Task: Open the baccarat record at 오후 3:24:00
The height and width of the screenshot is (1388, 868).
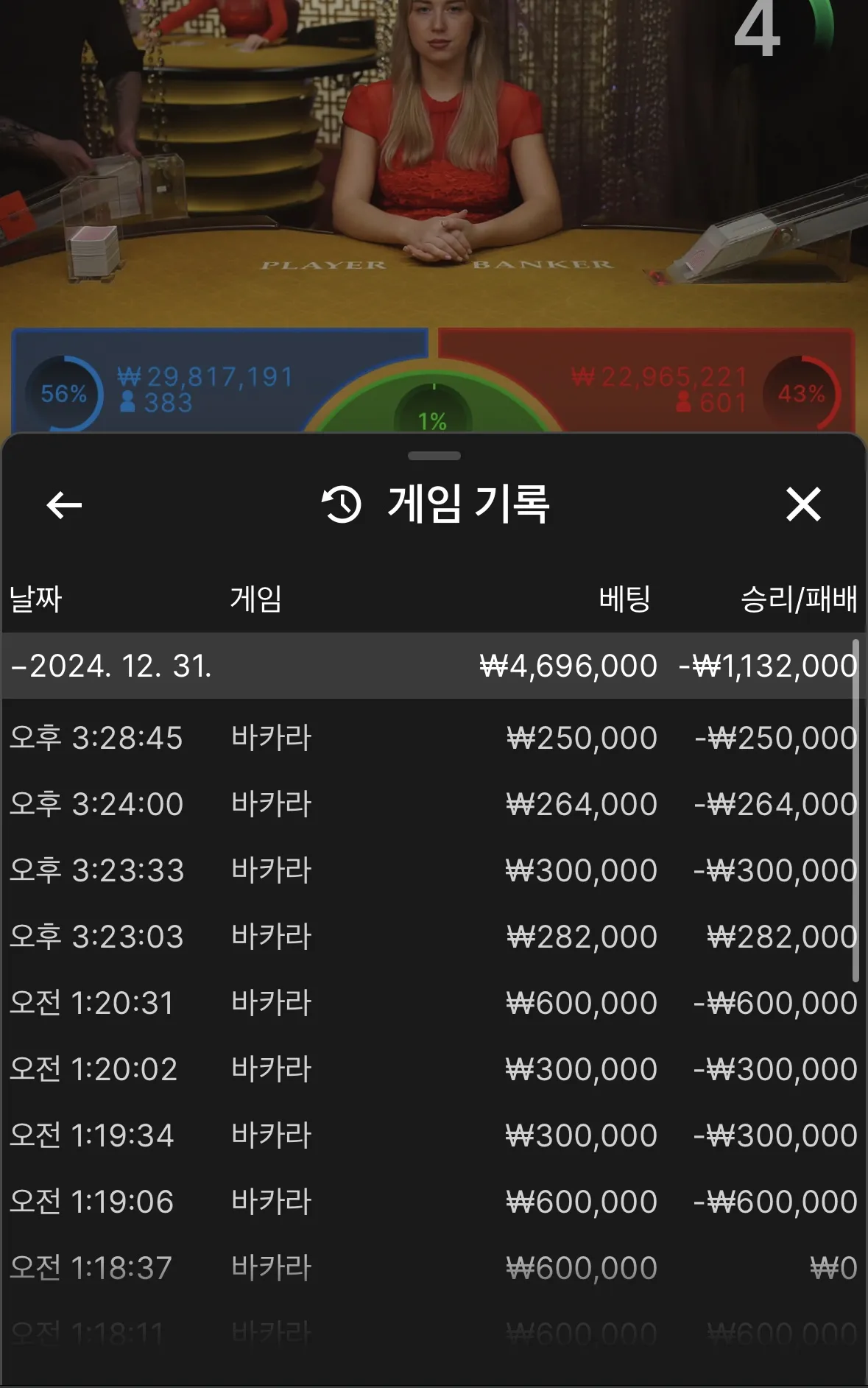Action: click(433, 804)
